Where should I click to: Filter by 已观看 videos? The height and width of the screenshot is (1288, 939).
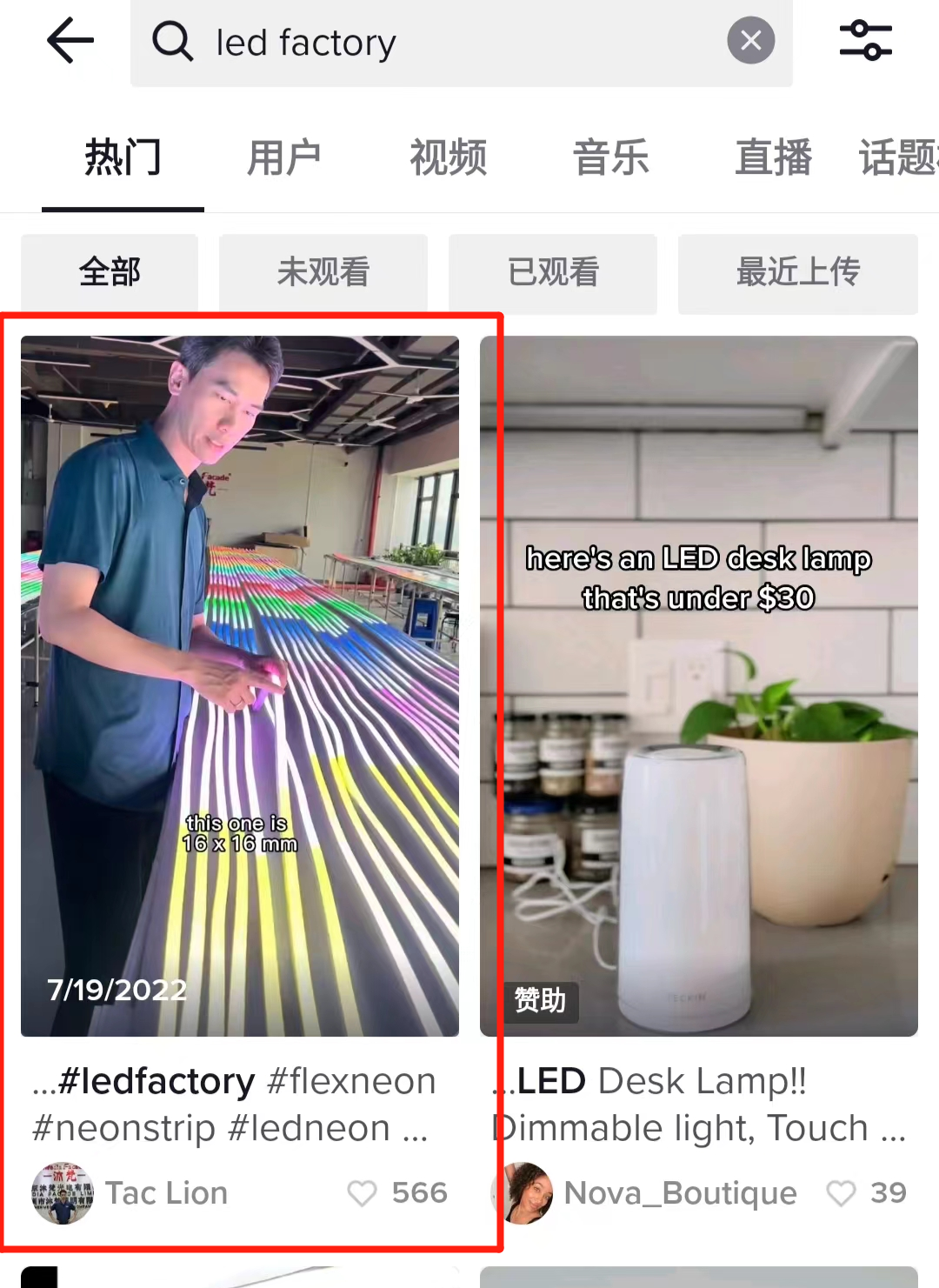point(553,272)
